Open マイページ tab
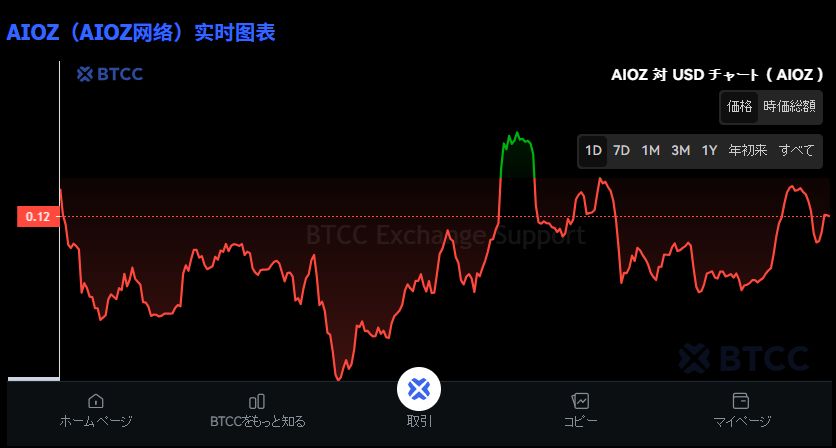836x448 pixels. click(x=741, y=410)
